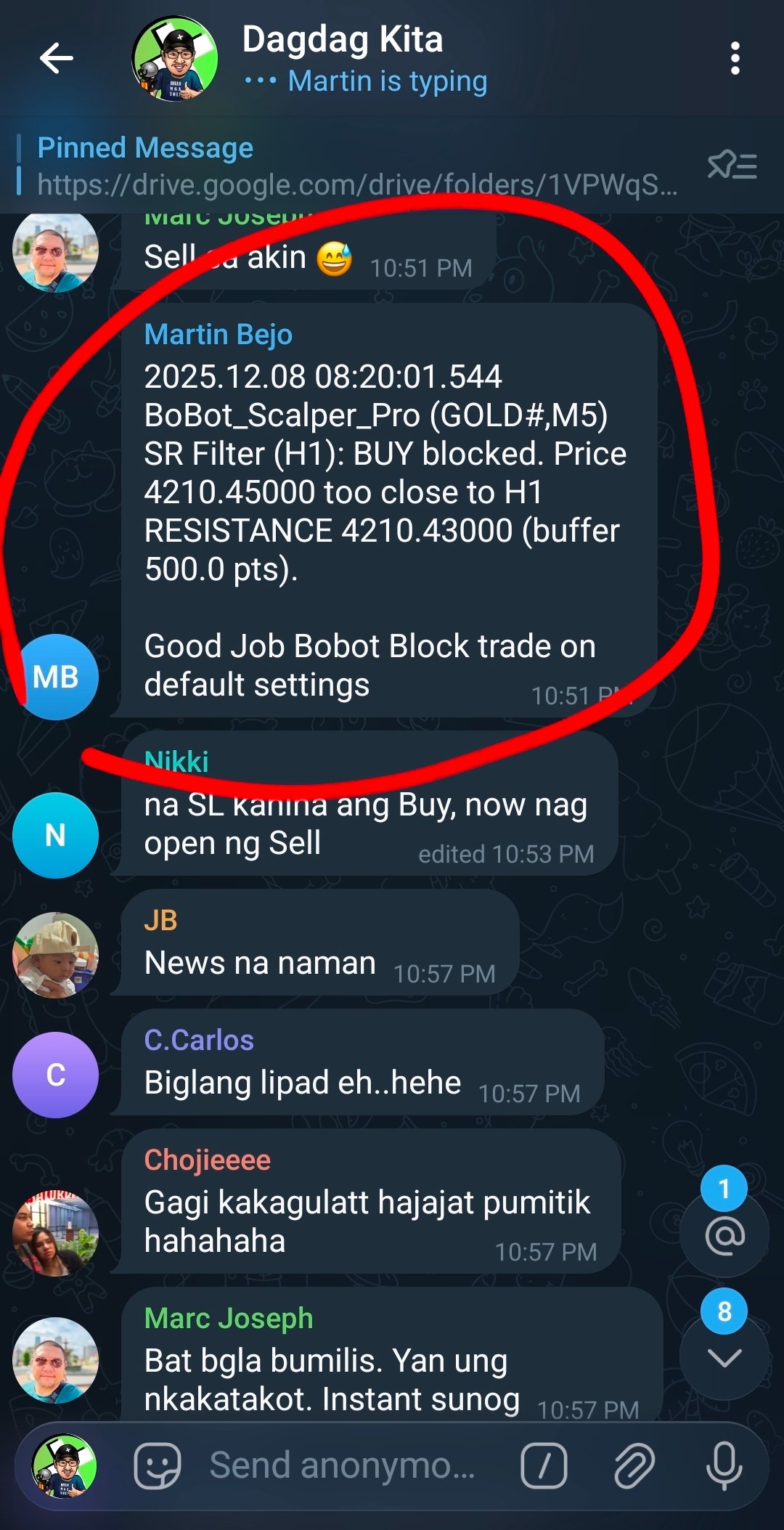This screenshot has width=784, height=1530.
Task: Jump to unread mention button
Action: point(724,1234)
